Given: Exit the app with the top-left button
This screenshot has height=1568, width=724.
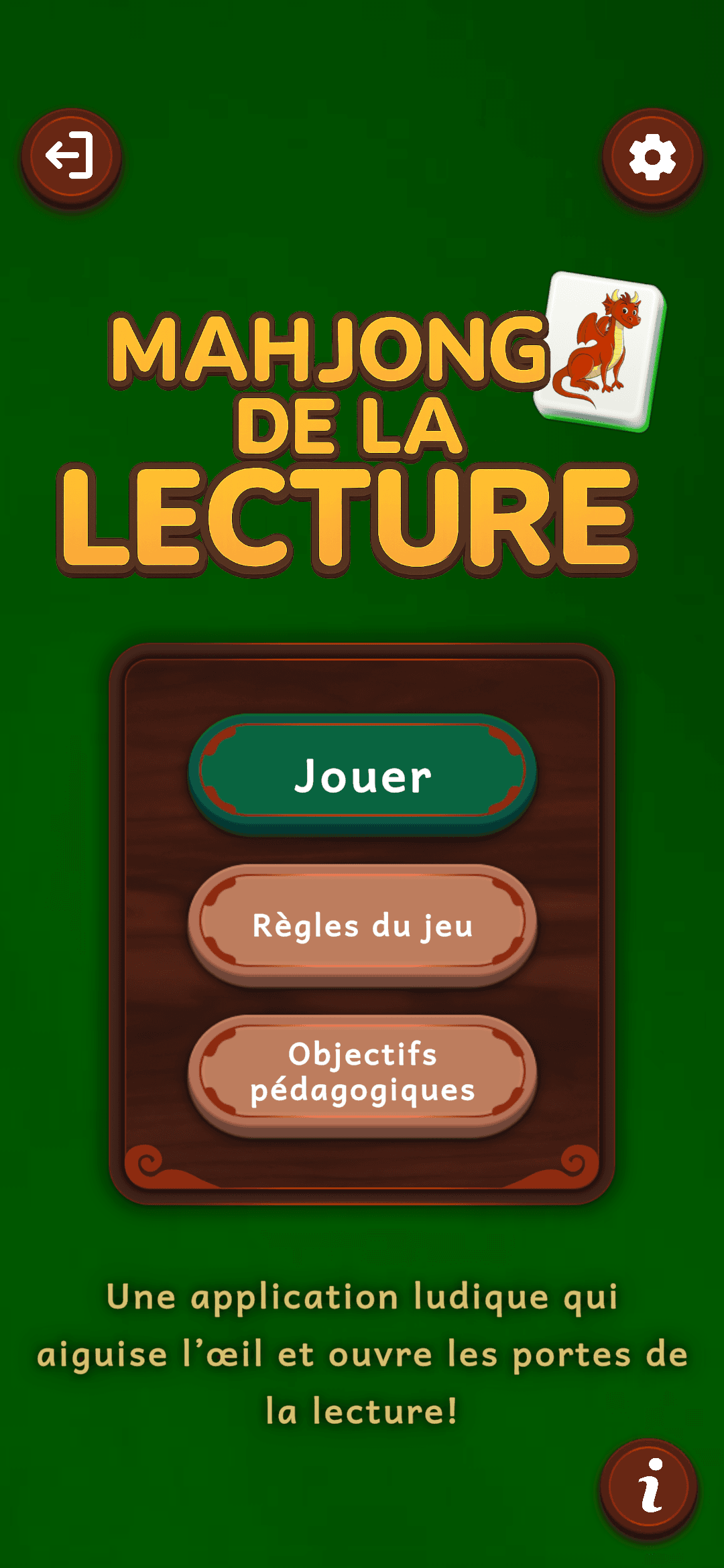Looking at the screenshot, I should coord(69,155).
